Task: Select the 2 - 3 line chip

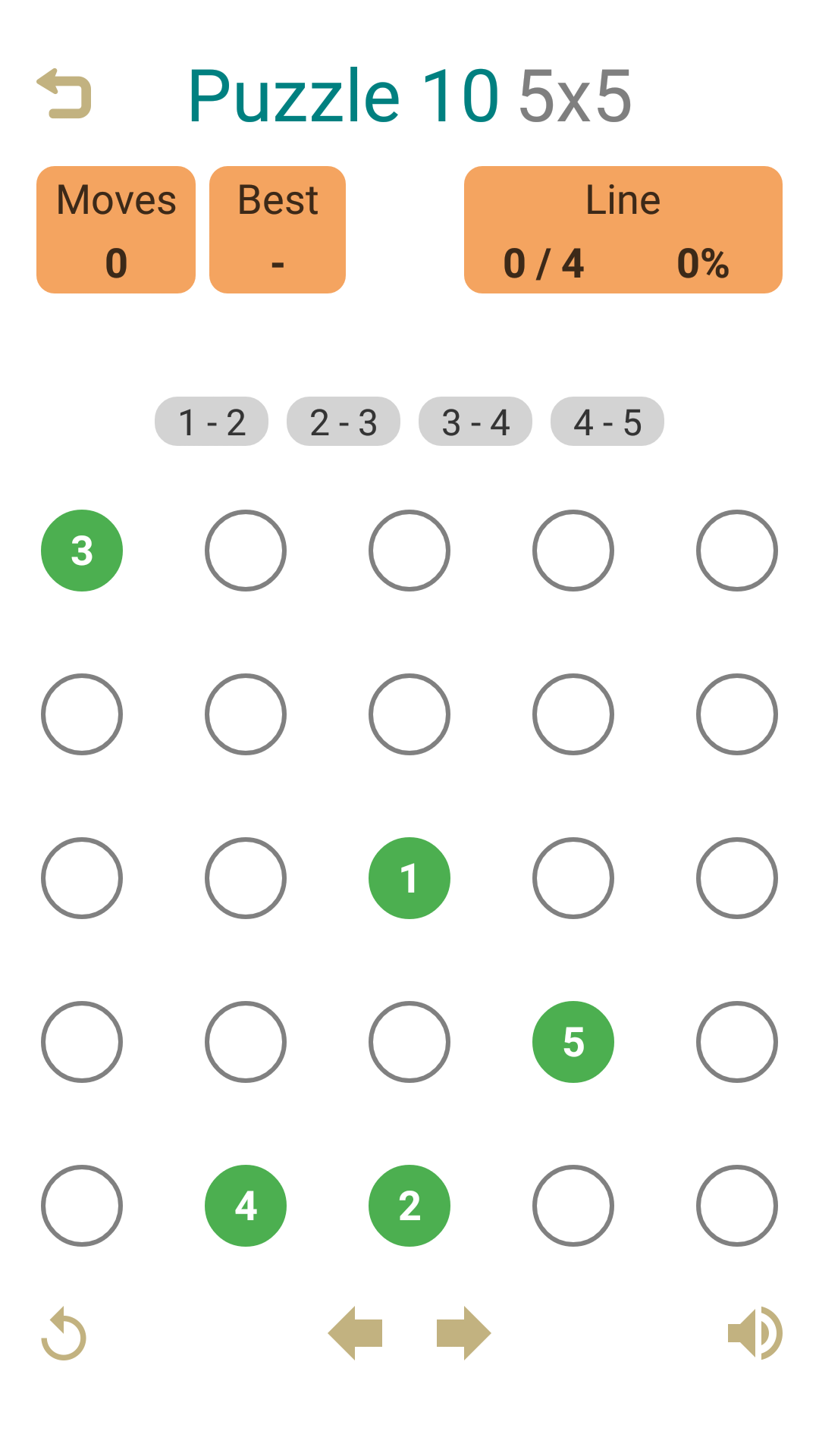Action: [x=344, y=422]
